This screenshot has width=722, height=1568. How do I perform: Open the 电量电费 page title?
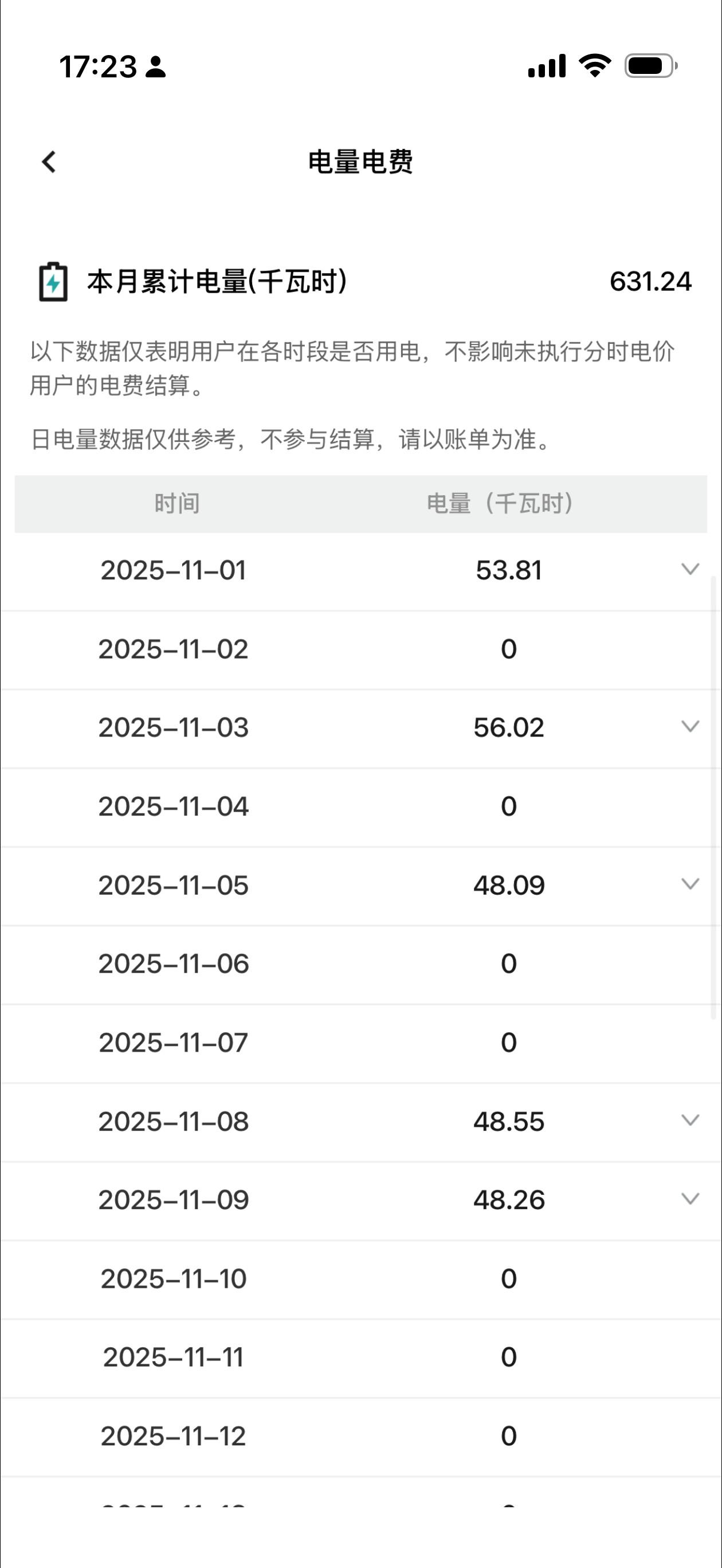point(360,162)
